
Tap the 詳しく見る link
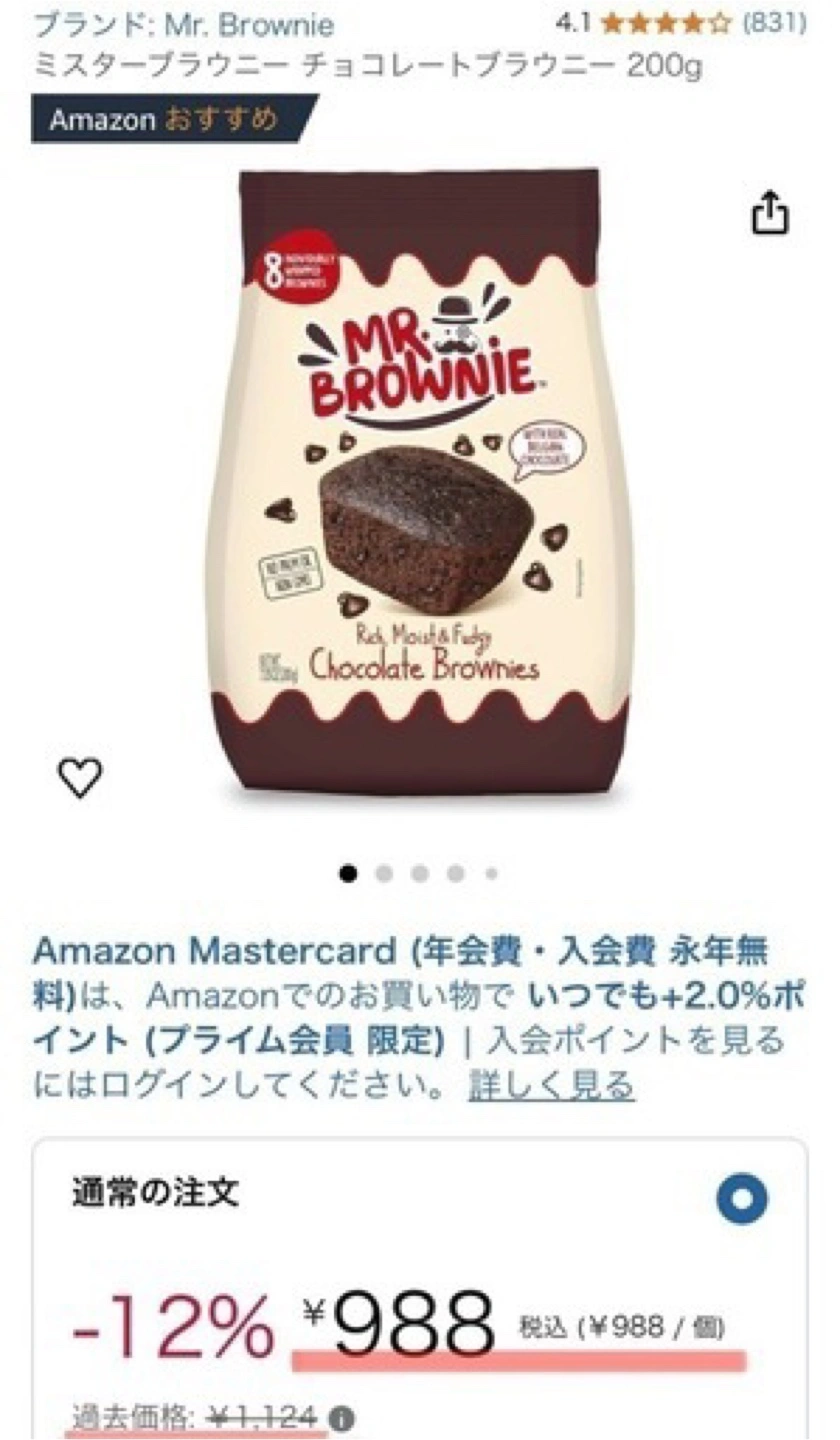pyautogui.click(x=551, y=1084)
